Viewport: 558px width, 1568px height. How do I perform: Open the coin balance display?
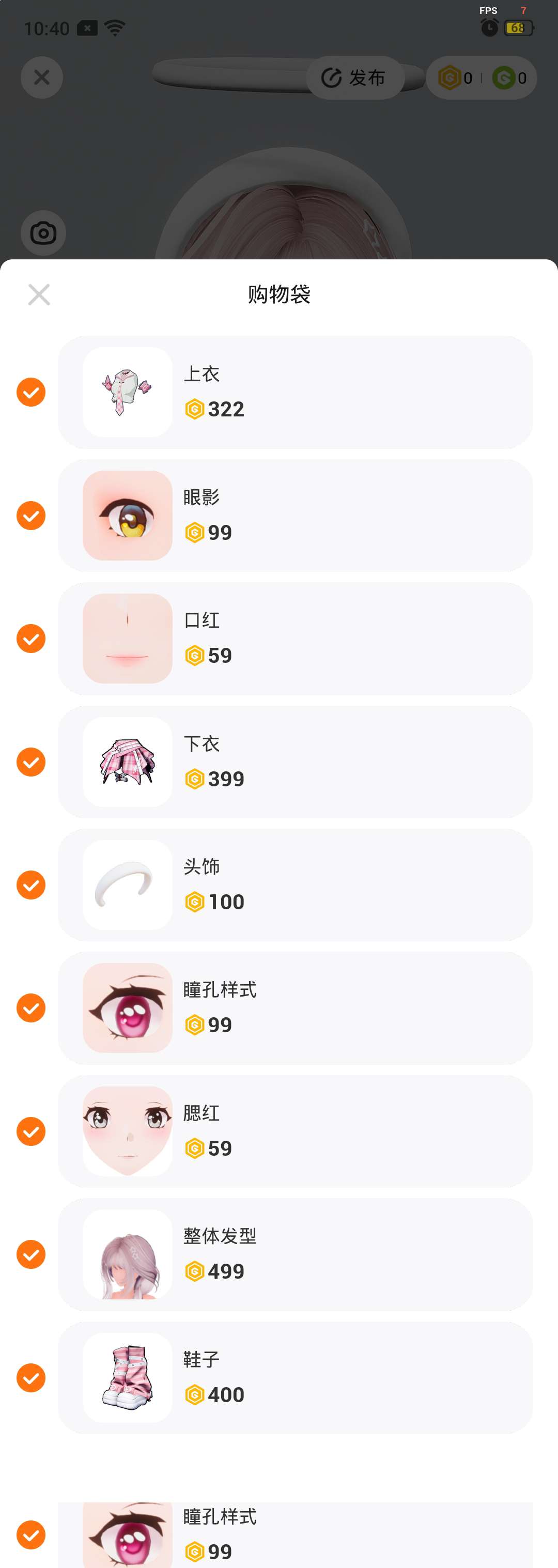pos(481,78)
